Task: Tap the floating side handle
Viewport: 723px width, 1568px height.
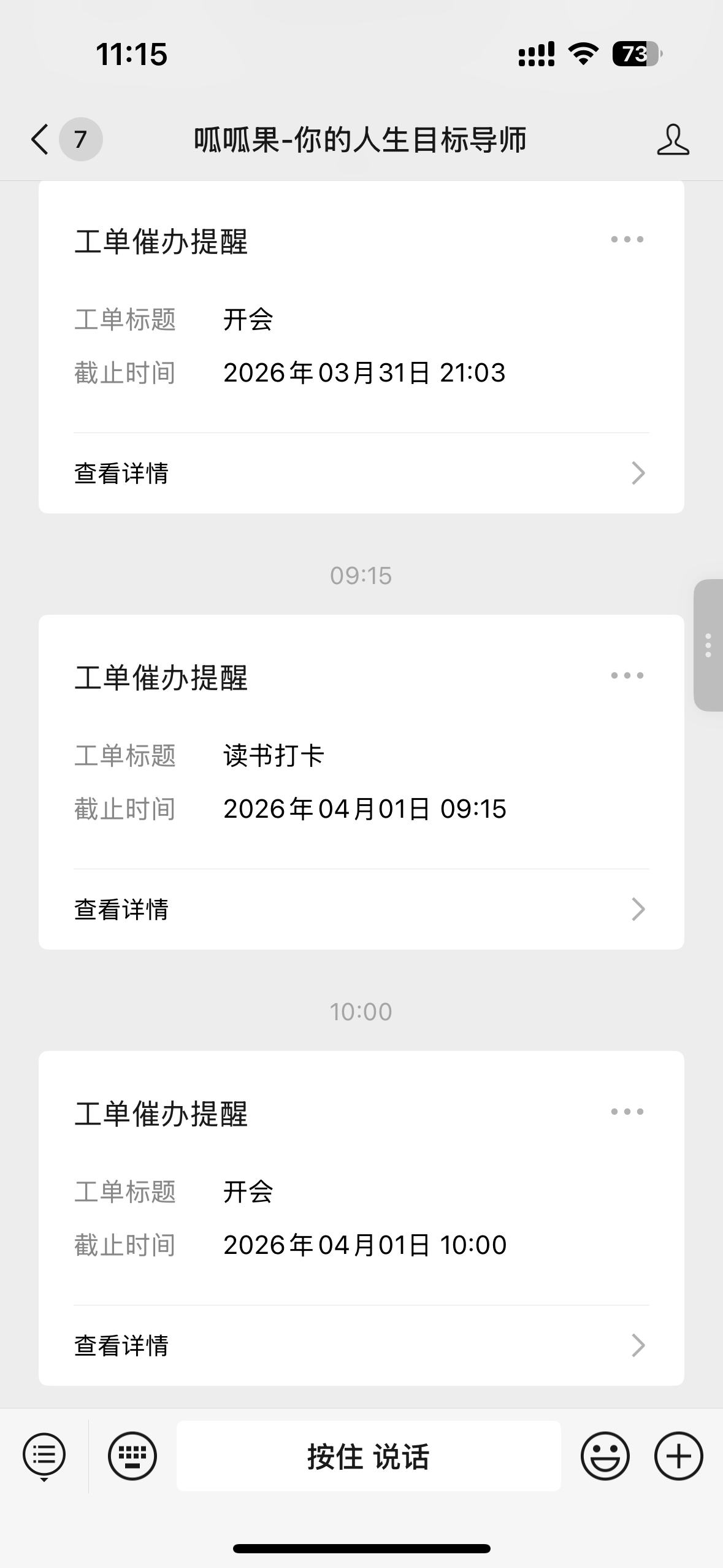Action: (x=708, y=645)
